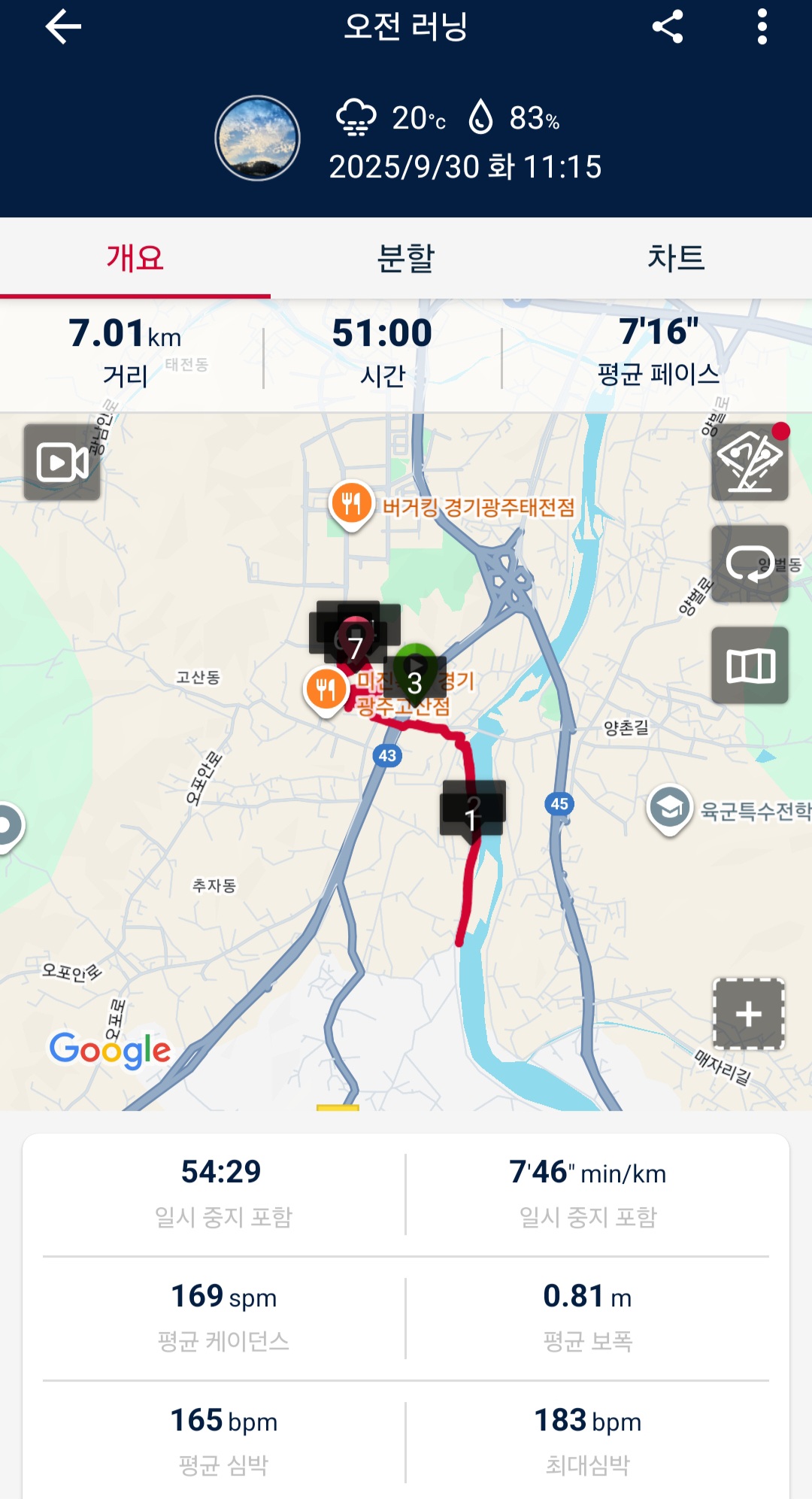Go back from the 오전 러닝 screen
This screenshot has width=812, height=1499.
(63, 27)
